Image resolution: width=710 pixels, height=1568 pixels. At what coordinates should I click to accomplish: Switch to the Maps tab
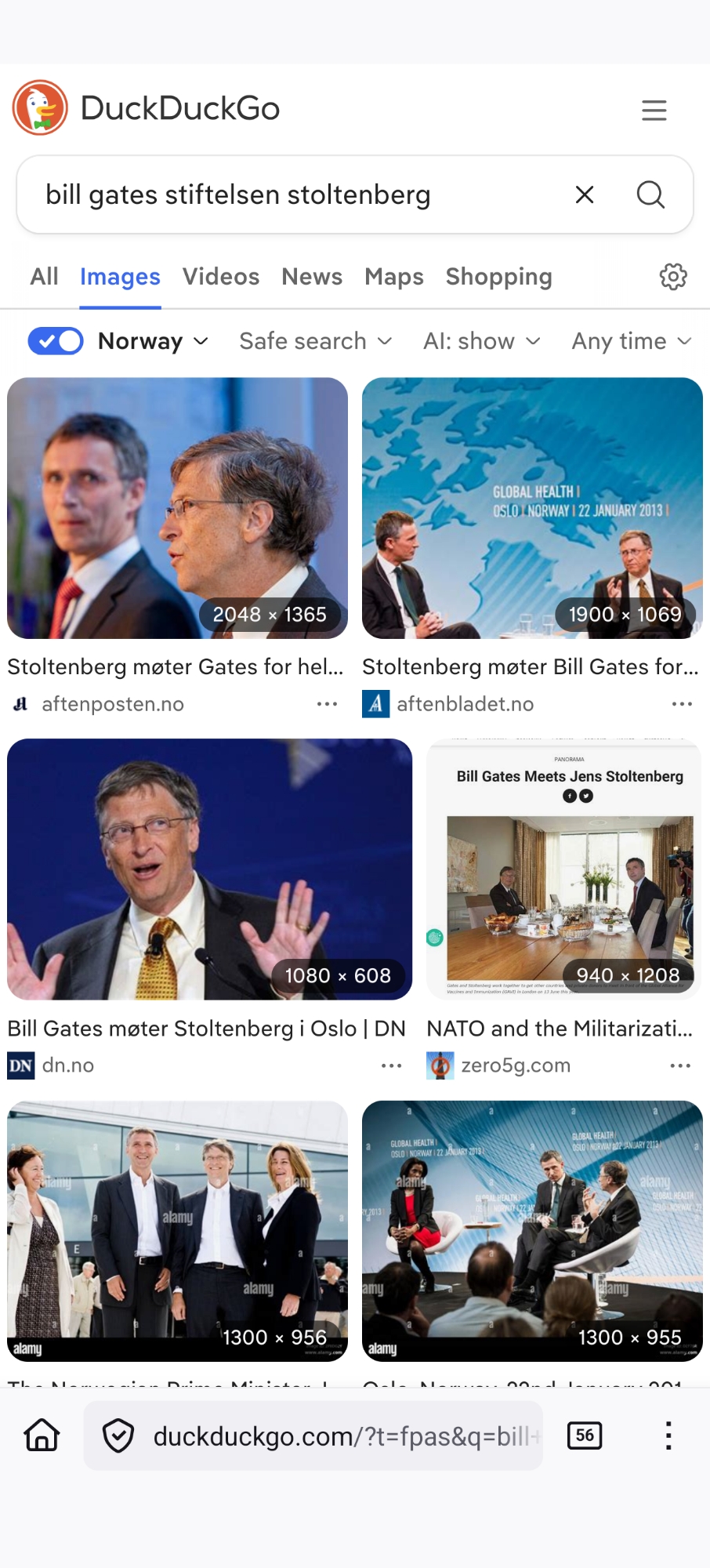393,277
